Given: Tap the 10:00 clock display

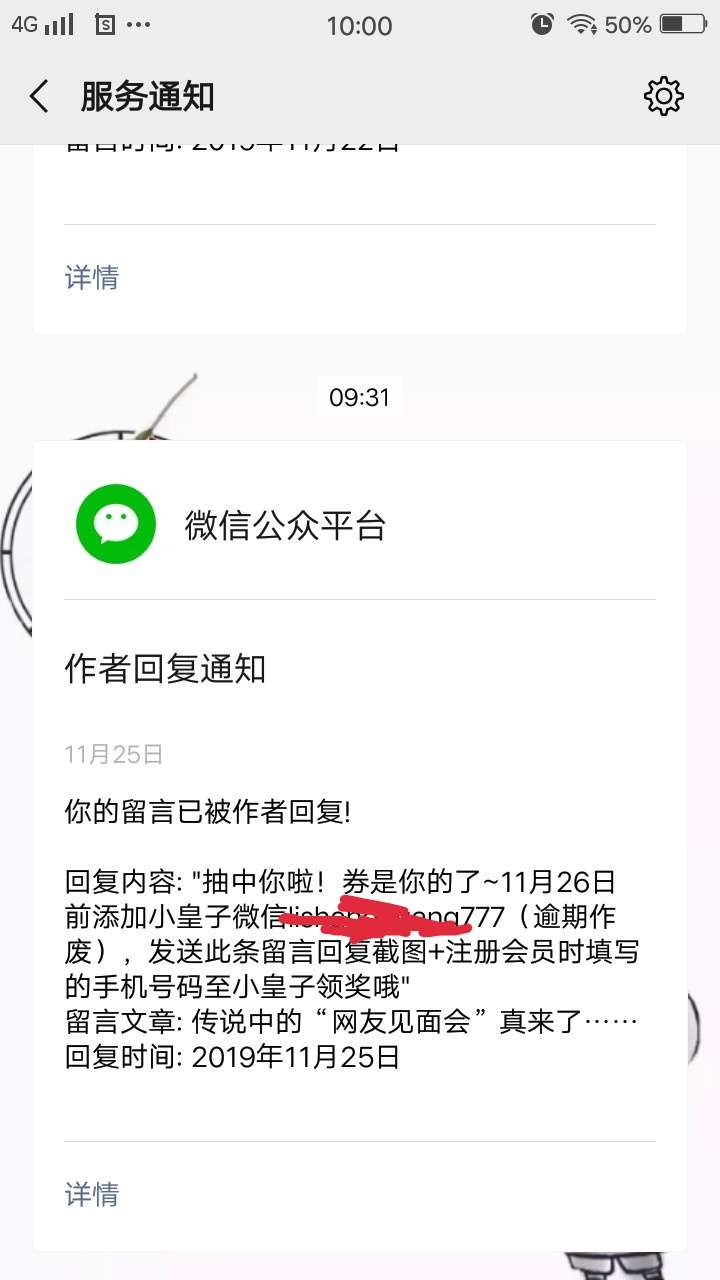Looking at the screenshot, I should (x=360, y=25).
